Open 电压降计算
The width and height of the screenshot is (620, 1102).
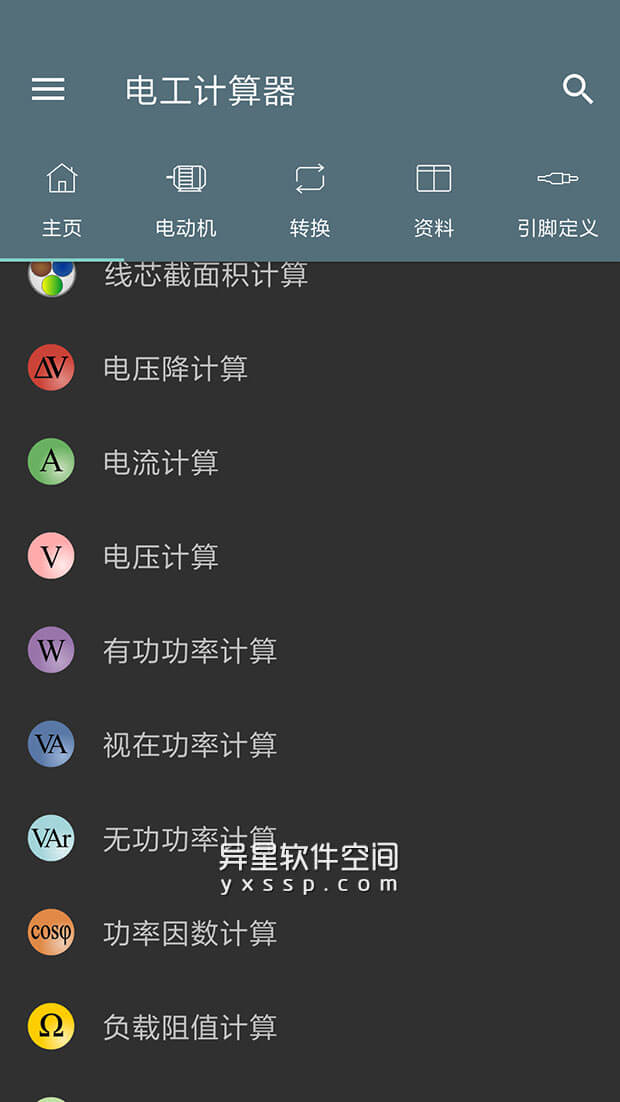tap(175, 368)
